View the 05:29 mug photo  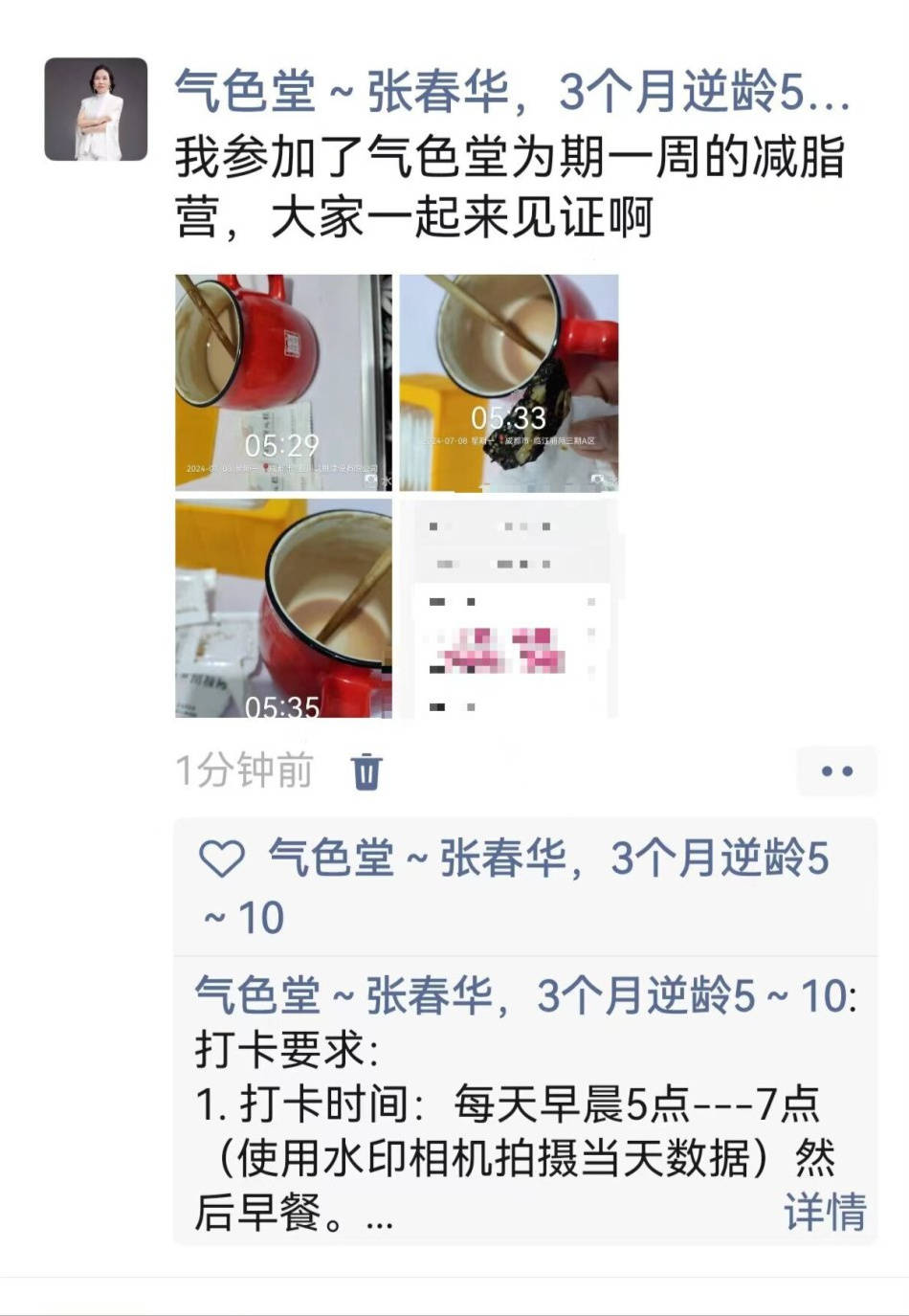pos(283,382)
